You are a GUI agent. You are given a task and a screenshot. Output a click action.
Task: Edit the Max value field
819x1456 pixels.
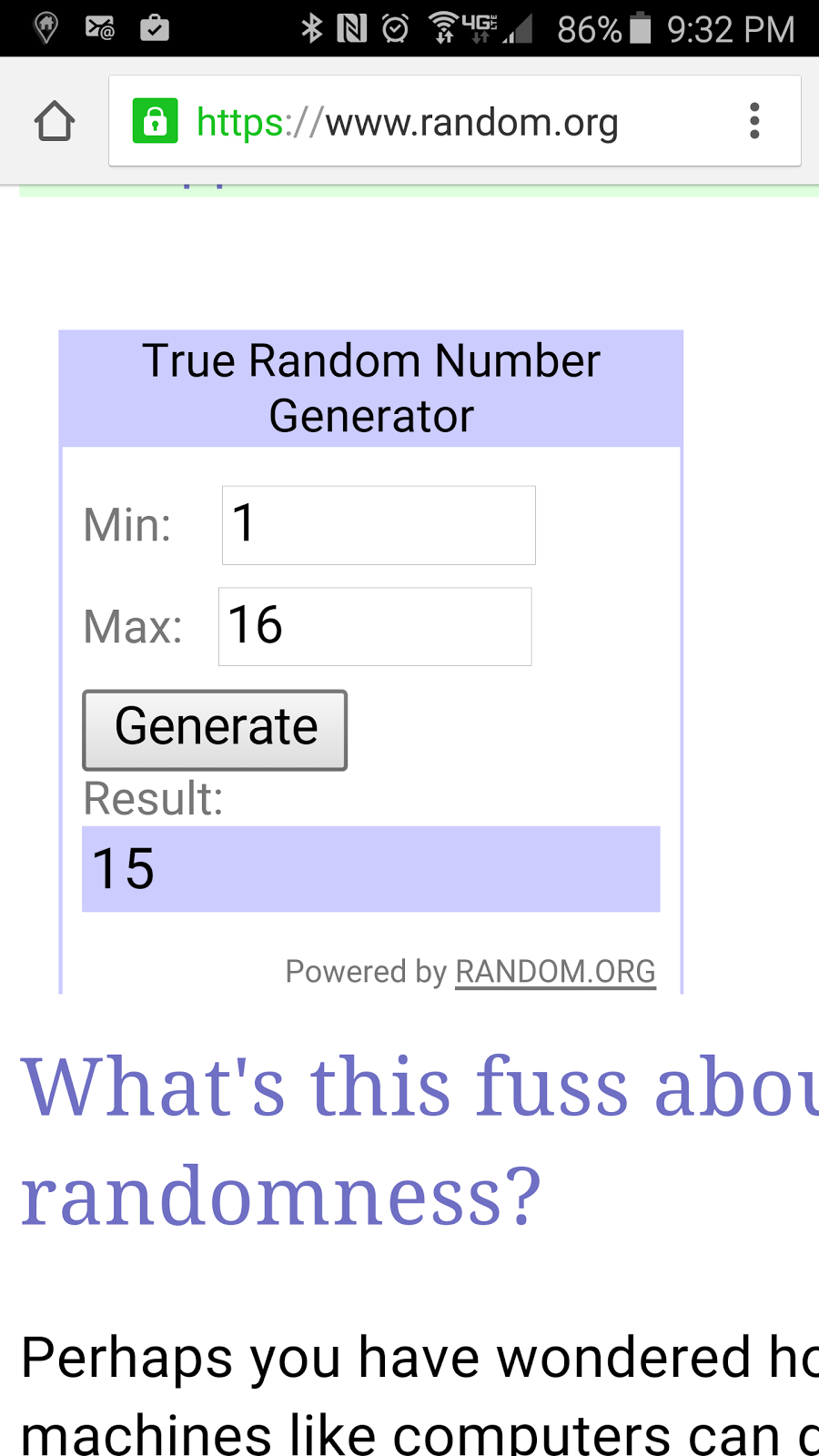pyautogui.click(x=375, y=626)
